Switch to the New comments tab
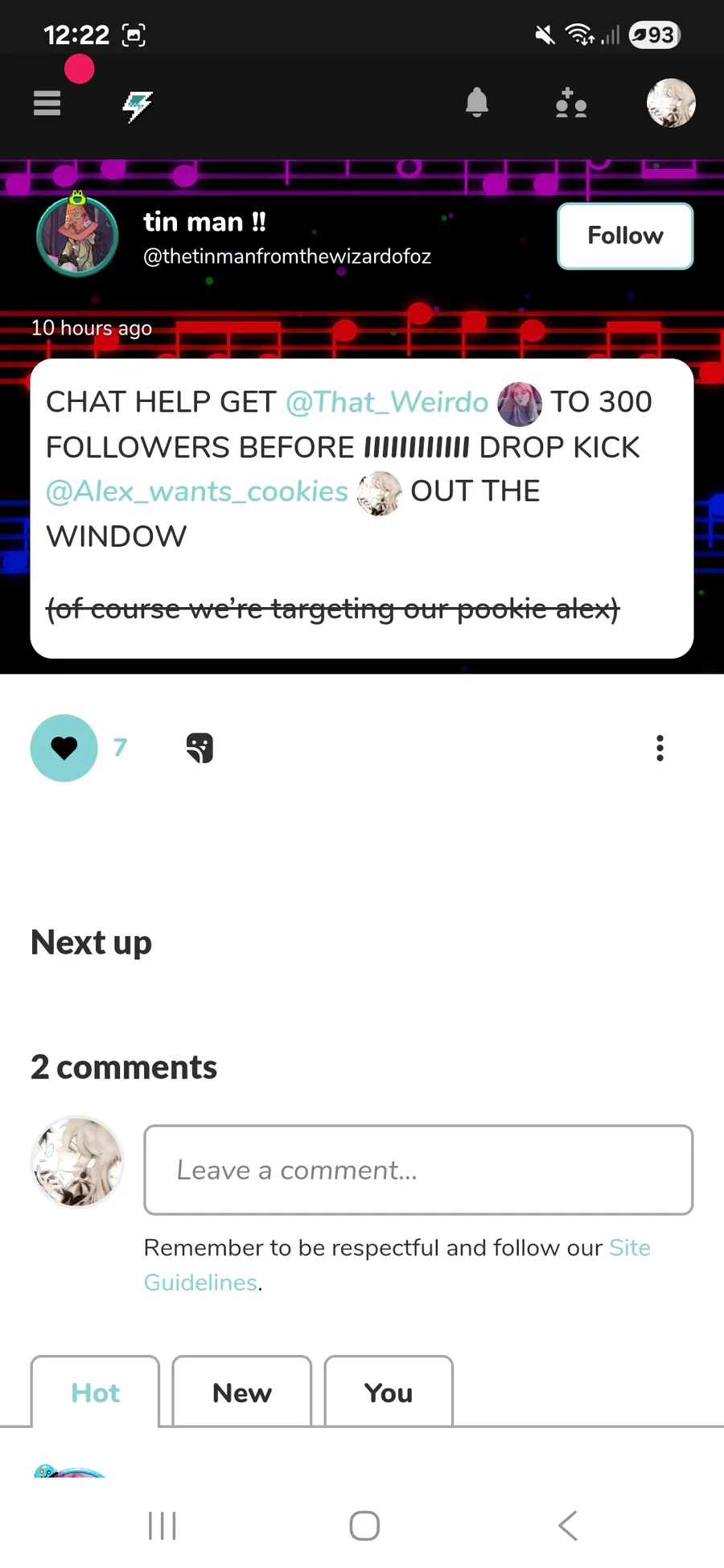Viewport: 724px width, 1568px height. pyautogui.click(x=242, y=1392)
